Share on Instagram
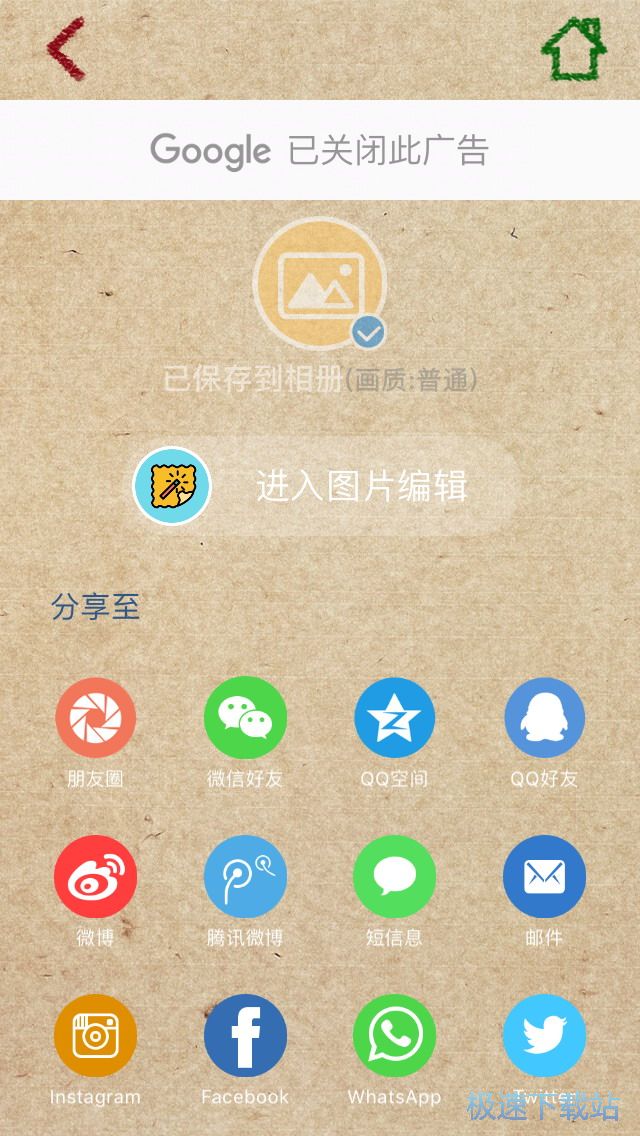Image resolution: width=640 pixels, height=1136 pixels. pos(95,1036)
